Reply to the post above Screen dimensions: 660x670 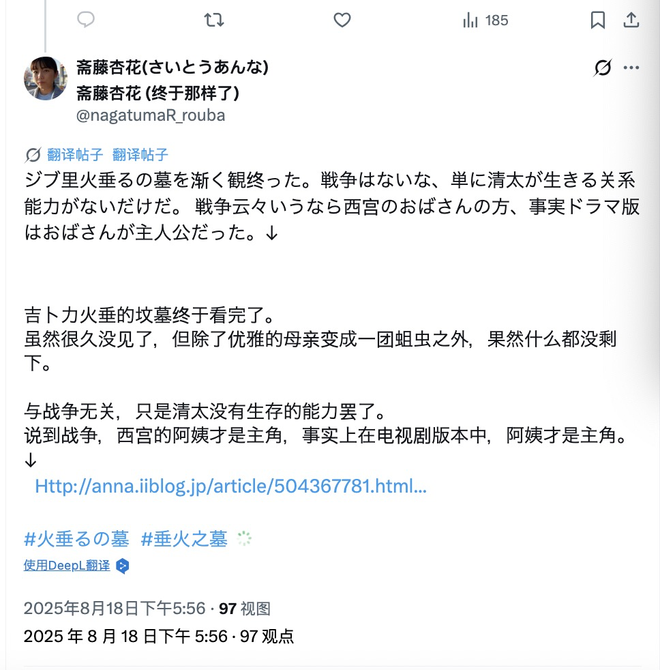click(x=87, y=20)
